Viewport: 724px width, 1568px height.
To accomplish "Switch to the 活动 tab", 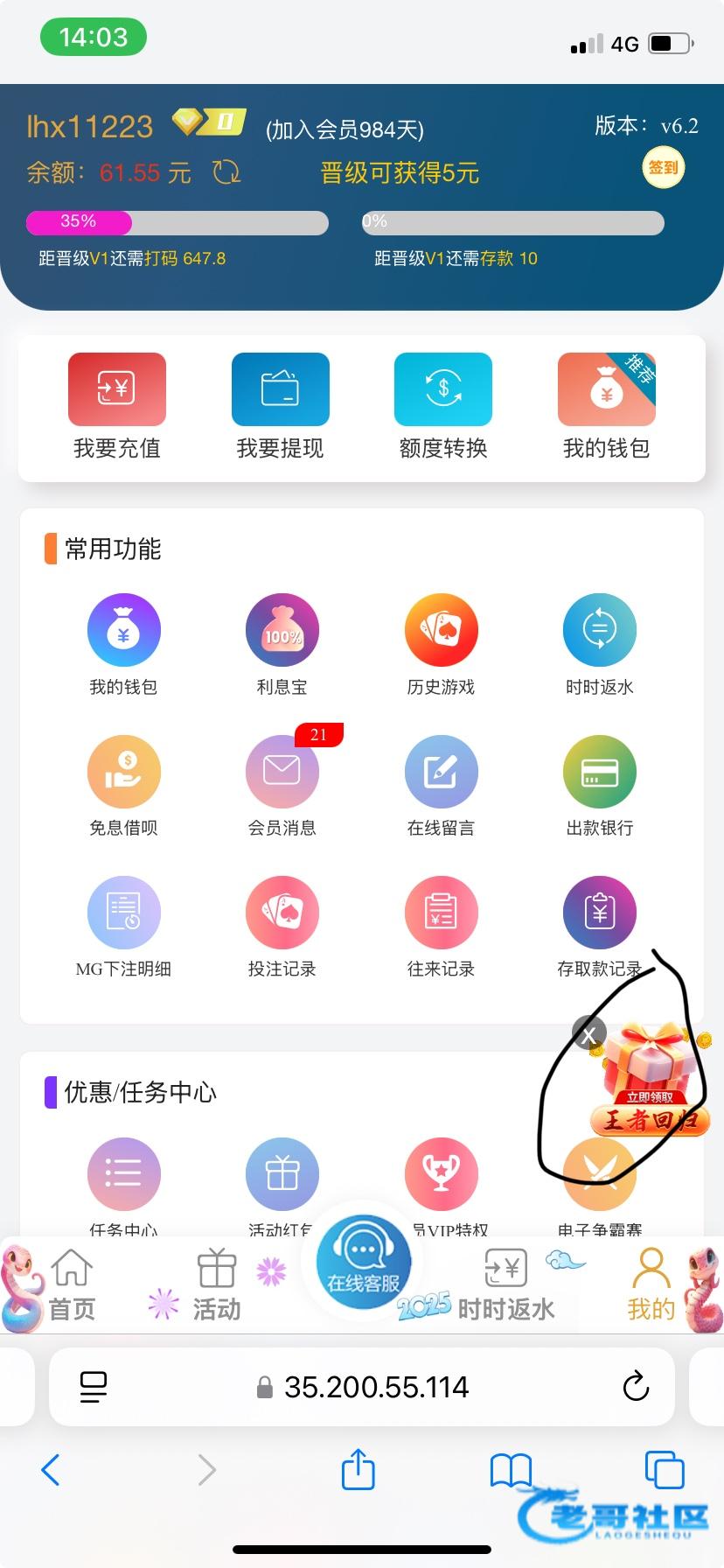I will (216, 1285).
